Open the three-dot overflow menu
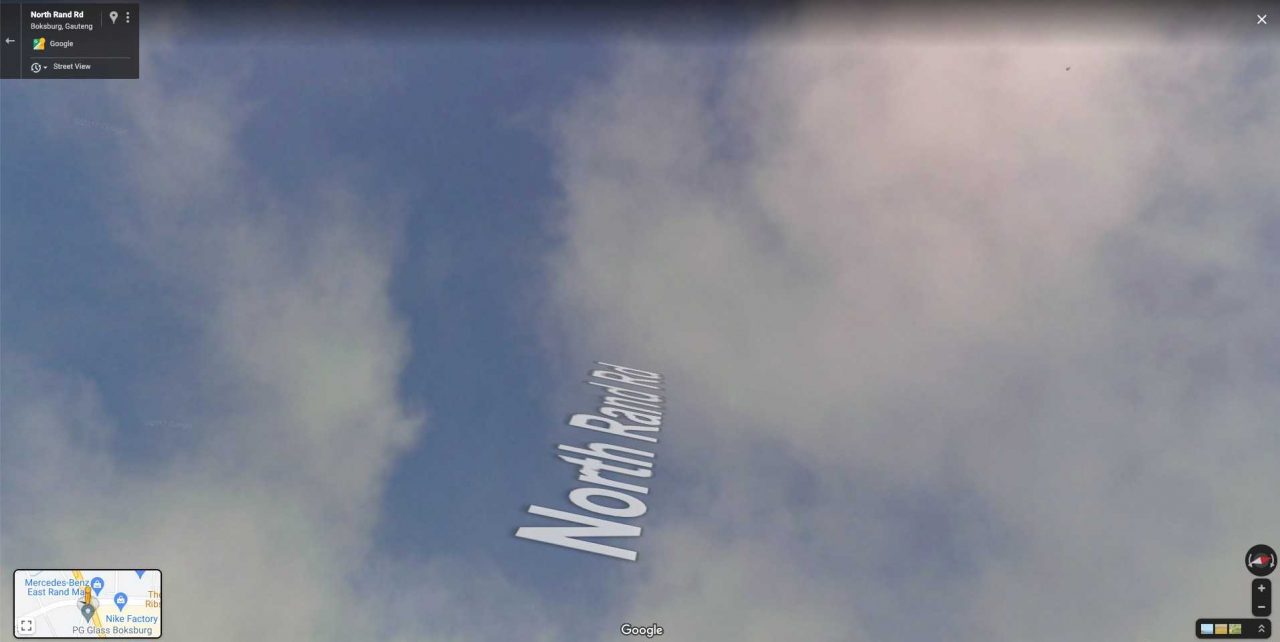 pos(127,17)
